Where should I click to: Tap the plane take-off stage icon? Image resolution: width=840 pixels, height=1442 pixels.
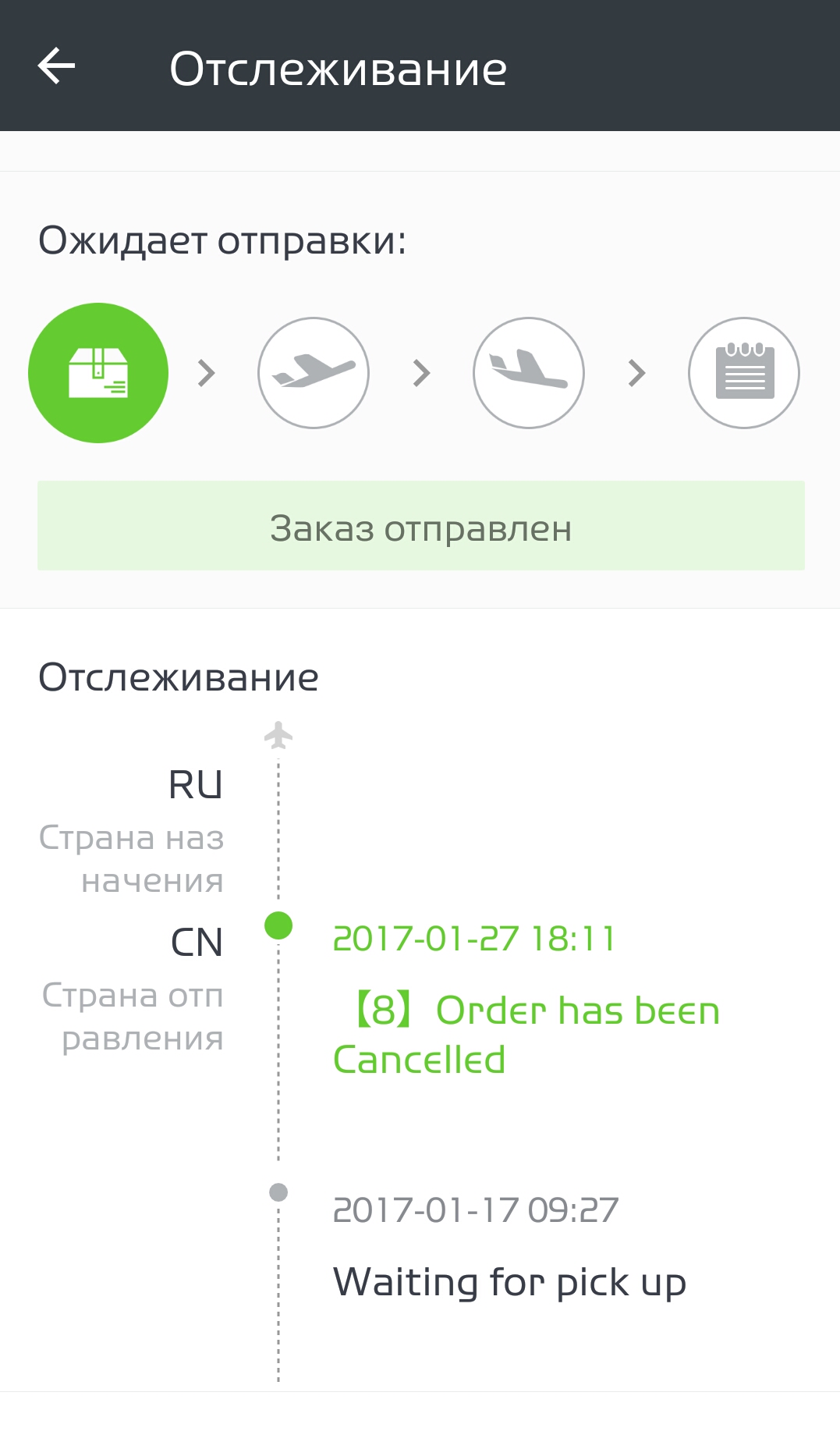[x=314, y=373]
